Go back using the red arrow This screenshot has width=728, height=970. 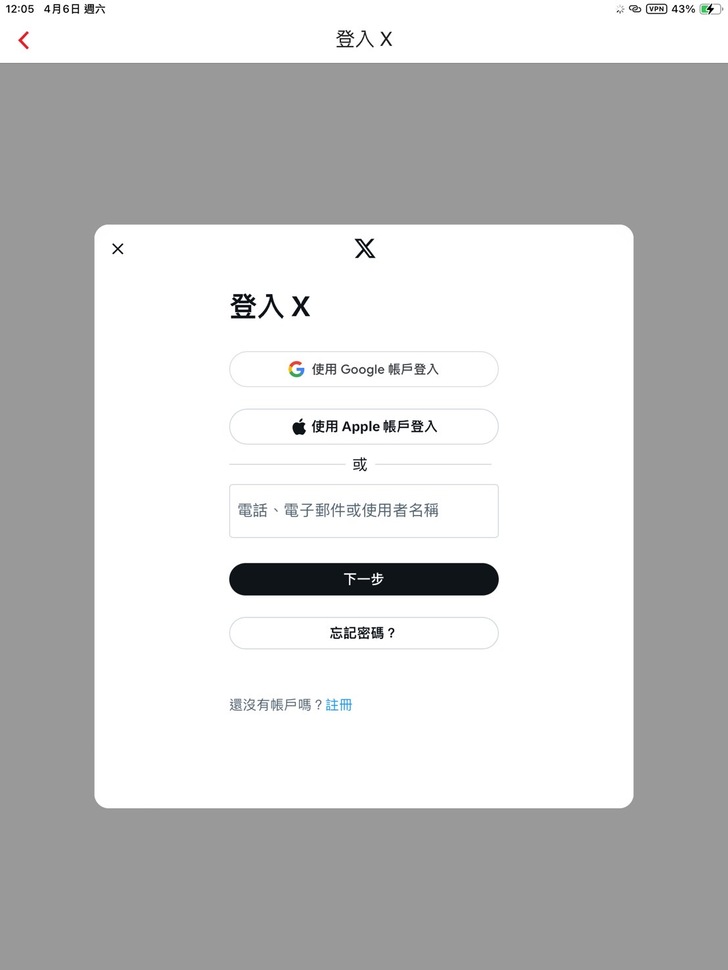[24, 40]
